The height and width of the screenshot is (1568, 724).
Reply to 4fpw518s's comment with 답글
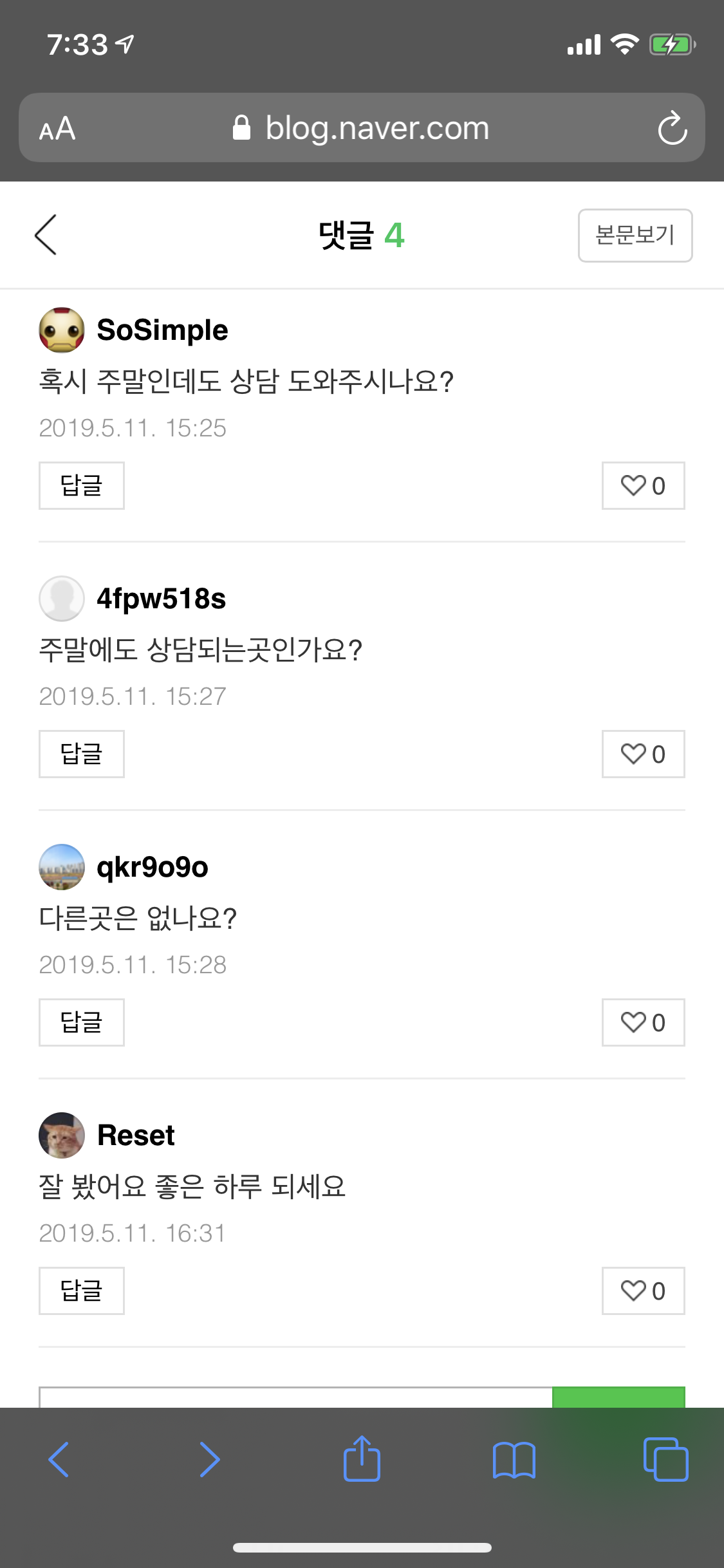(82, 754)
